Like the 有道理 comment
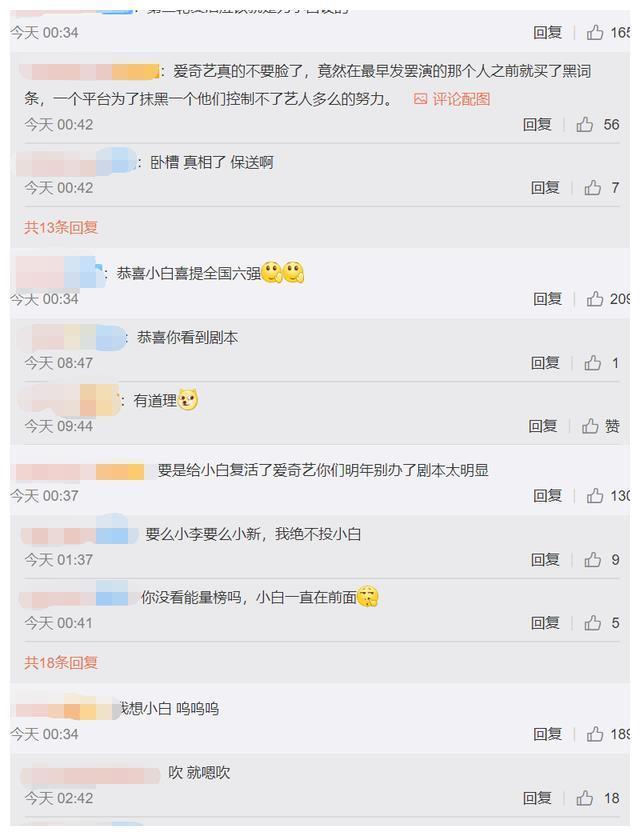 tap(591, 426)
